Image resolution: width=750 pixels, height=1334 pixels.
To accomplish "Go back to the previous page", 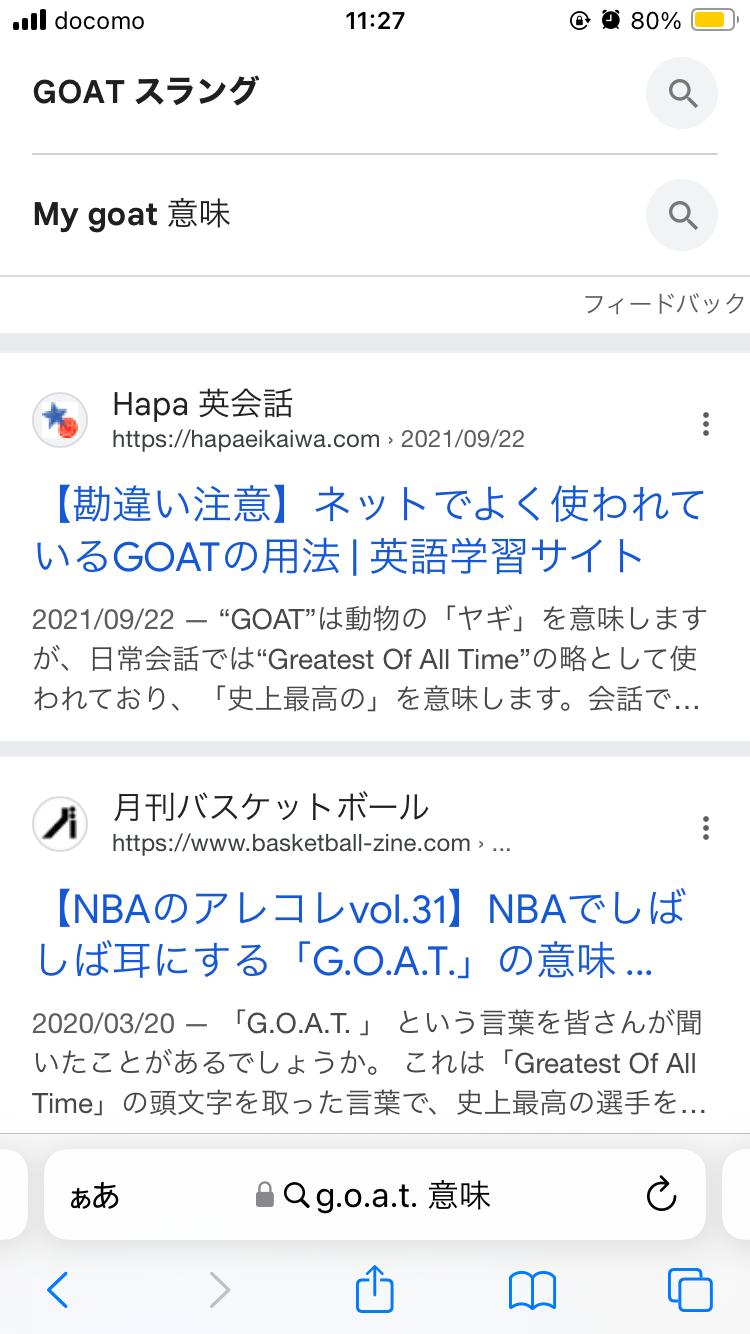I will [x=58, y=1290].
